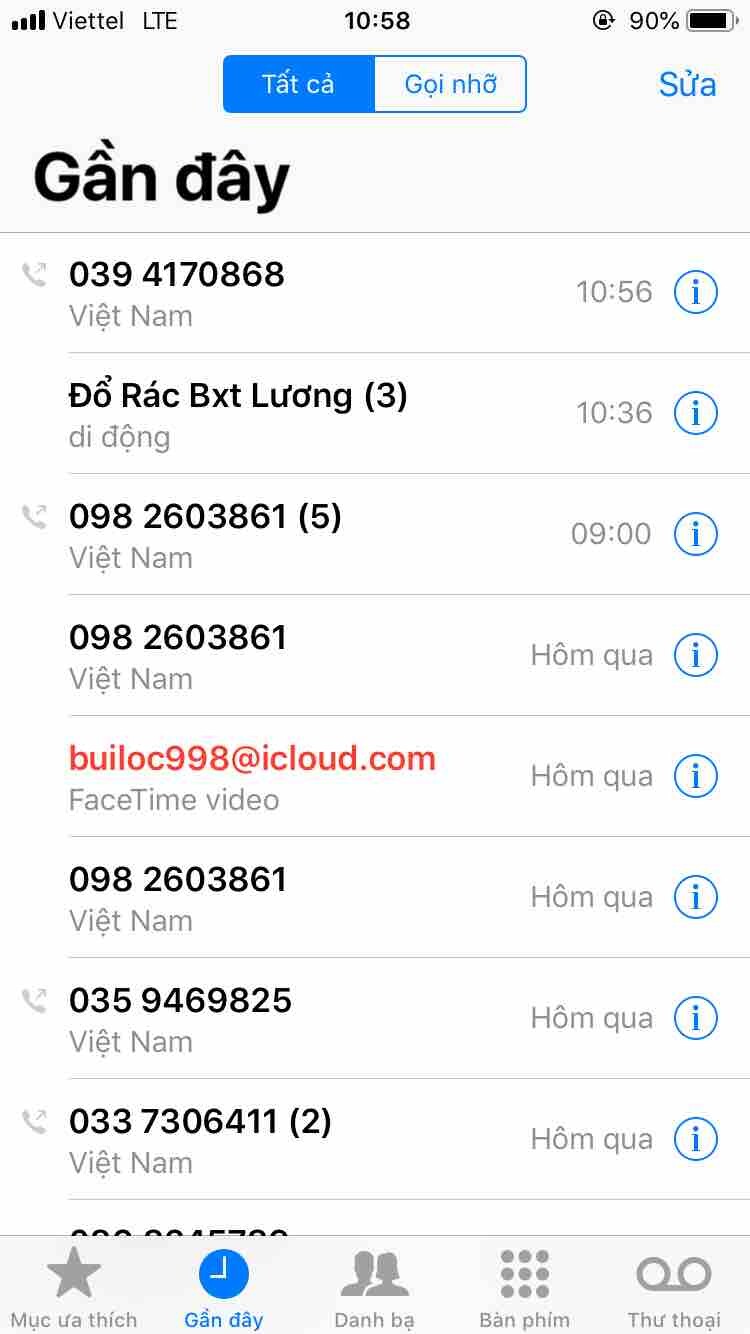
Task: Redial 035 9469825 from recents
Action: coord(300,1019)
